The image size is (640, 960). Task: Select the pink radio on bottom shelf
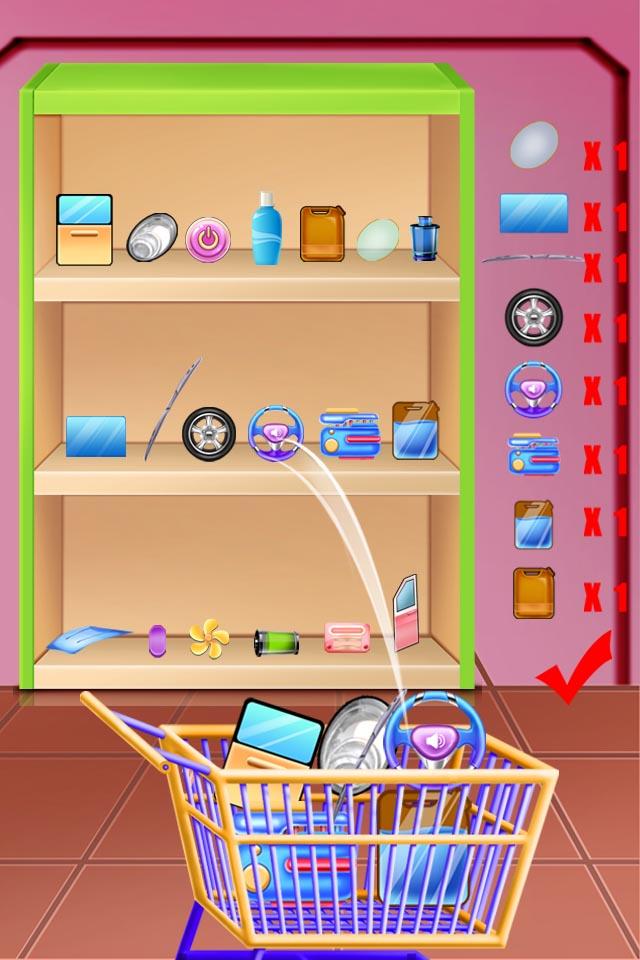[347, 637]
